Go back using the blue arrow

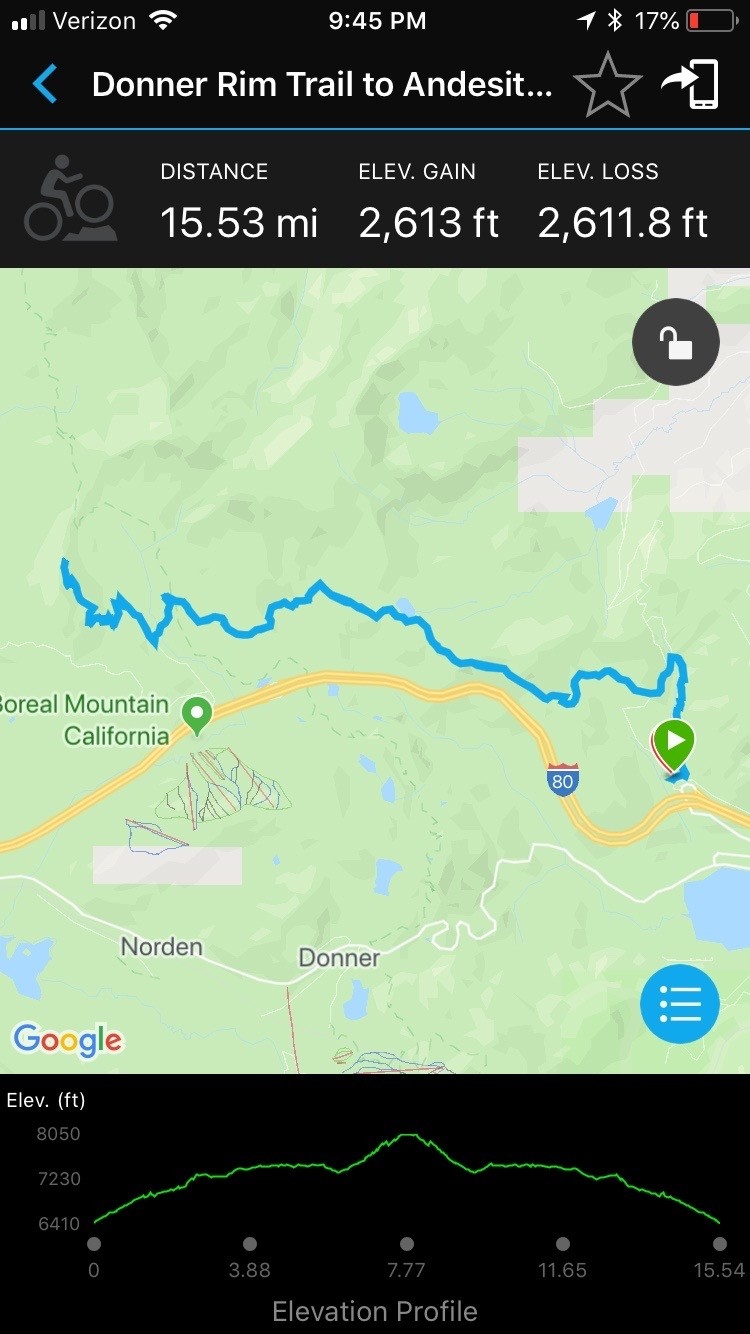coord(45,85)
